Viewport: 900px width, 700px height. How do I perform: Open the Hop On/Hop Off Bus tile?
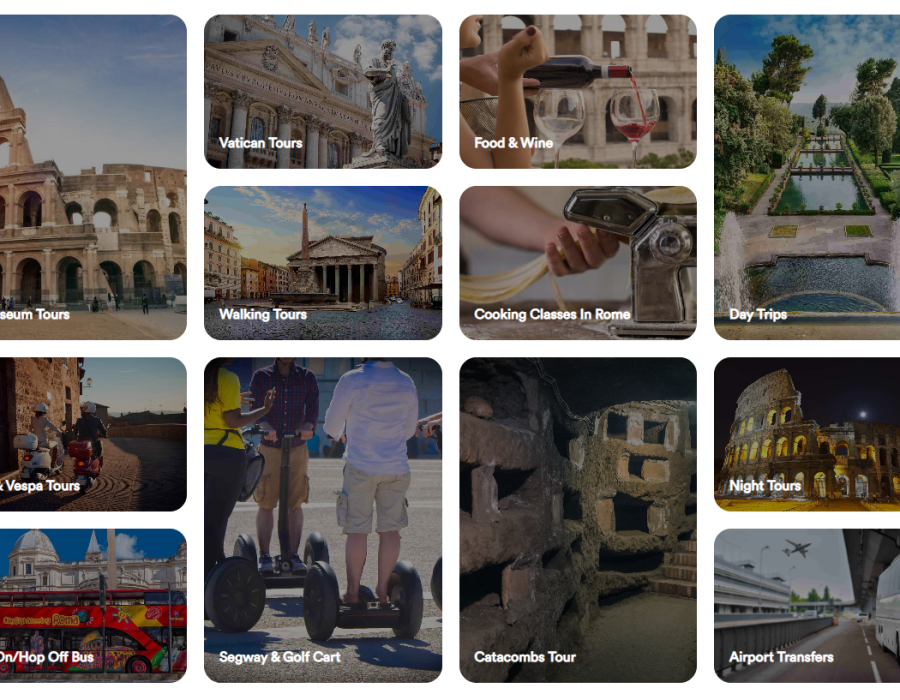(x=92, y=605)
